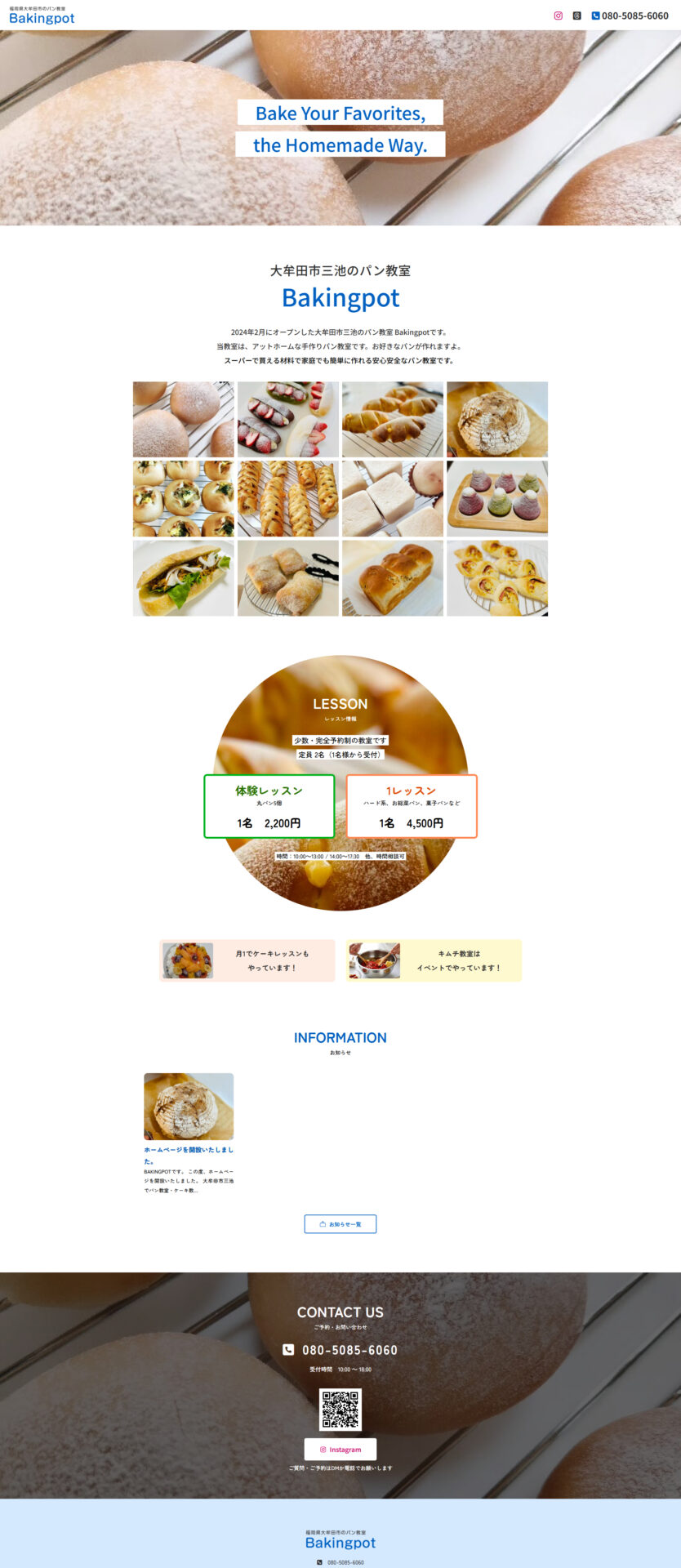Open the news post ホームページを開設いたしました

[x=189, y=1154]
